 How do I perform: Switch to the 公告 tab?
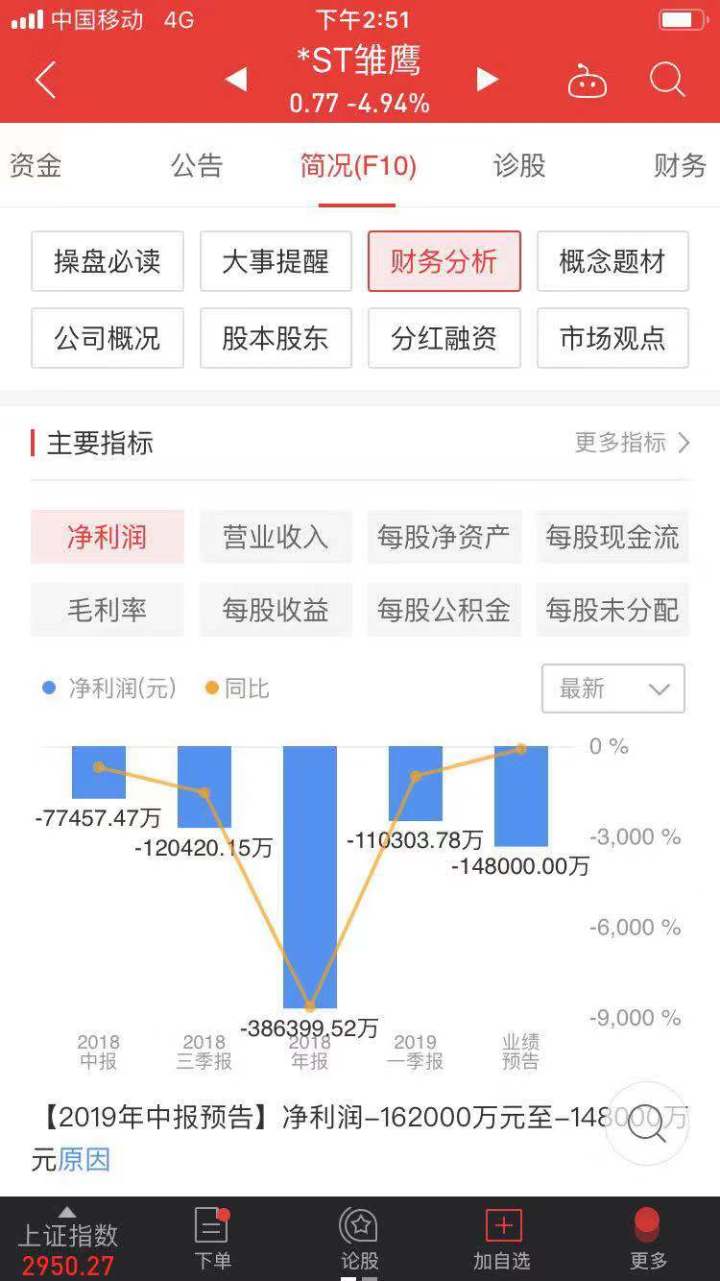(x=196, y=166)
